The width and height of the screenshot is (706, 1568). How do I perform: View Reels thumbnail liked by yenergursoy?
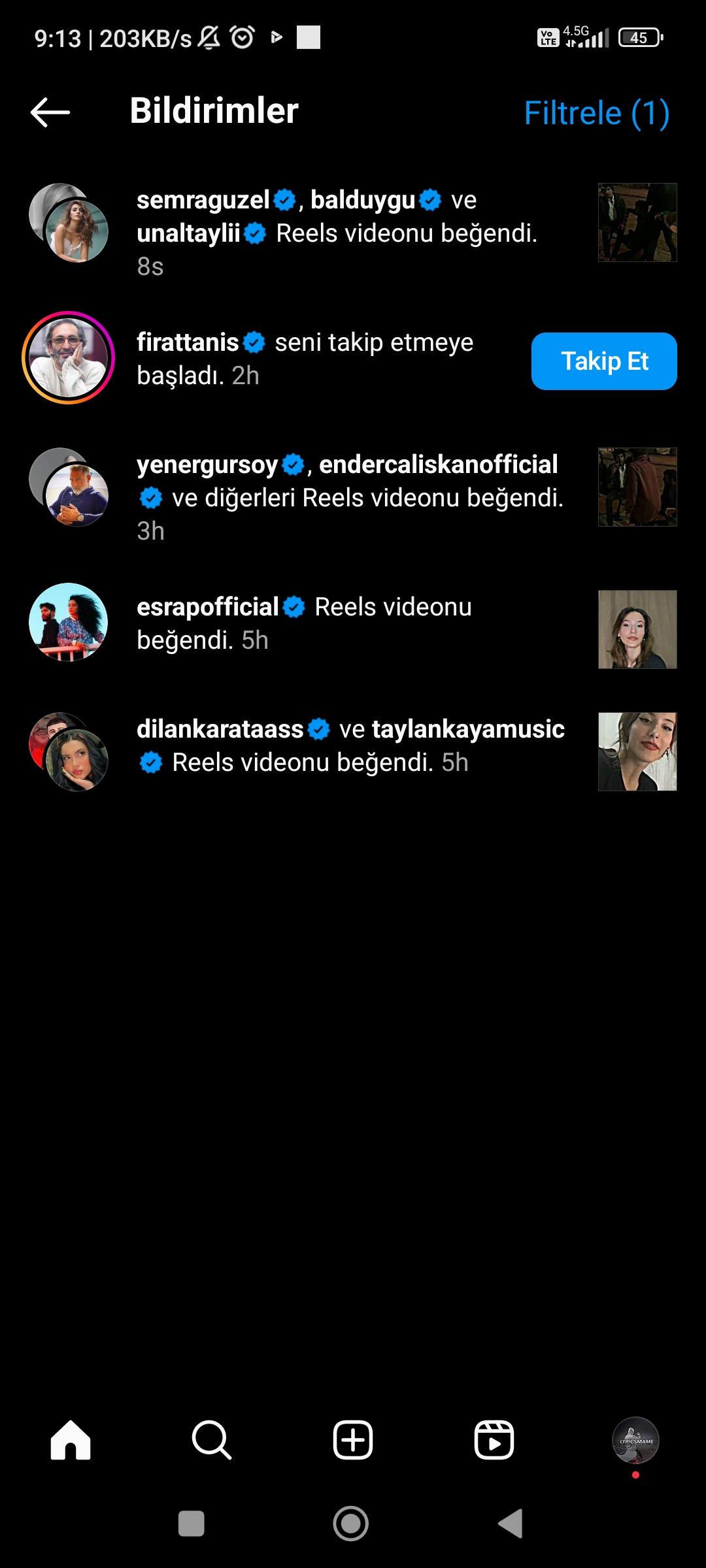point(637,487)
